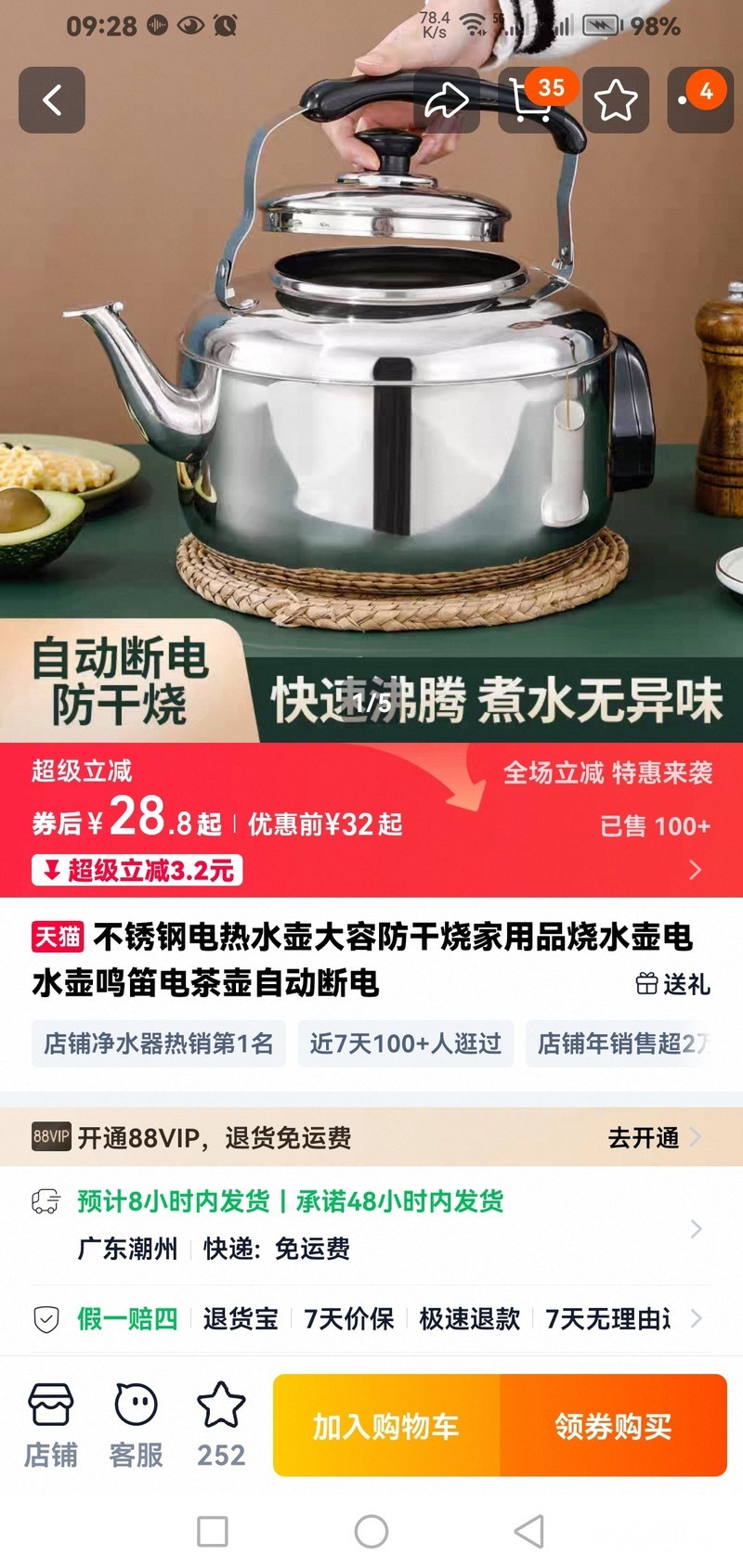Image resolution: width=743 pixels, height=1568 pixels.
Task: Contact 客服 customer service
Action: point(136,1425)
